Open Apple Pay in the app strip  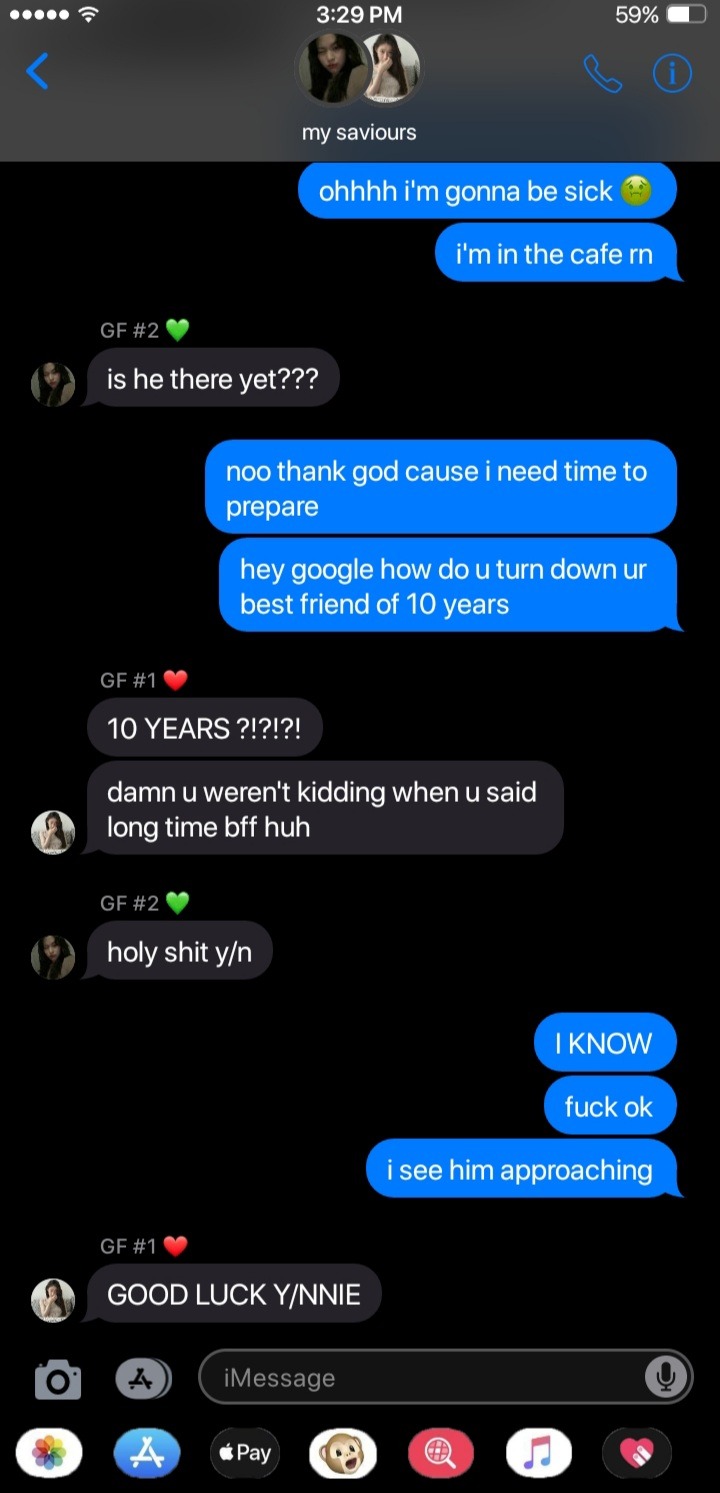pos(245,1453)
